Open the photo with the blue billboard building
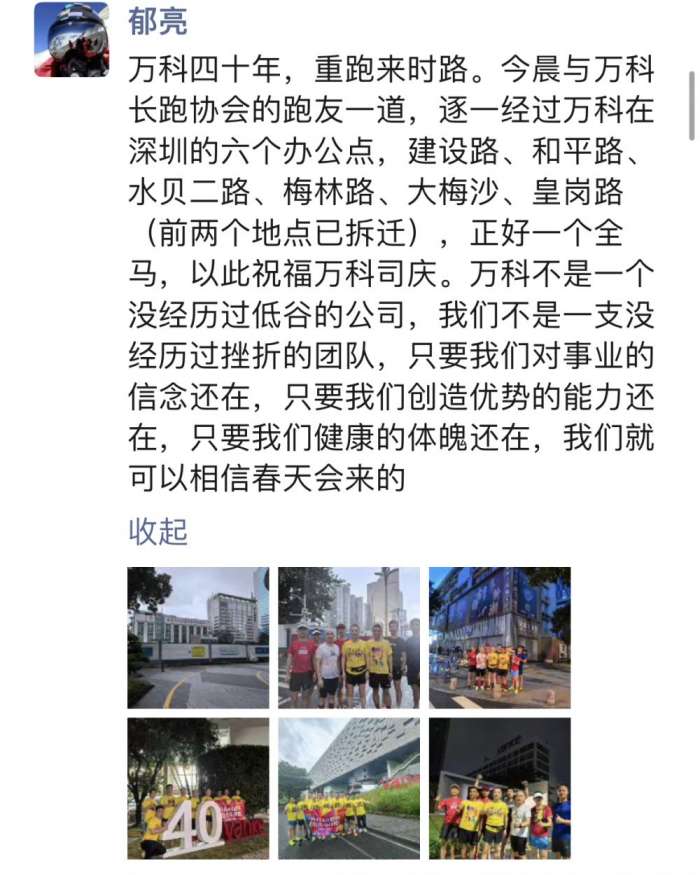The height and width of the screenshot is (875, 700). (500, 637)
